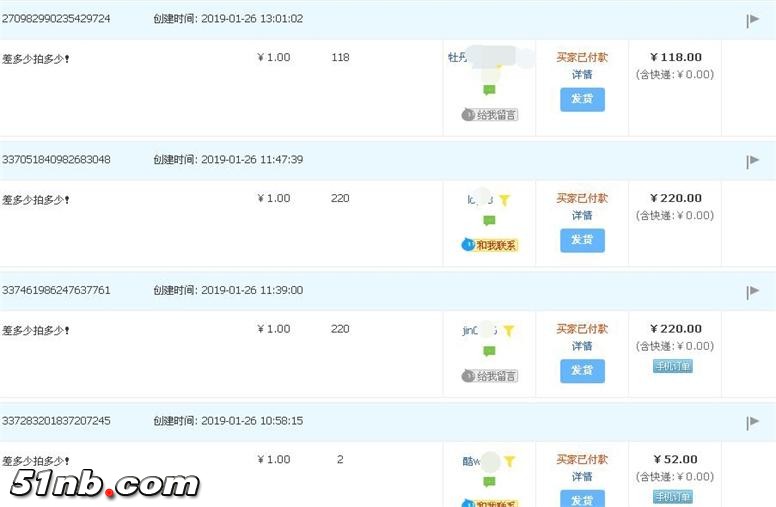
Task: Mark the flag on the 11:47:39 order
Action: pyautogui.click(x=752, y=161)
